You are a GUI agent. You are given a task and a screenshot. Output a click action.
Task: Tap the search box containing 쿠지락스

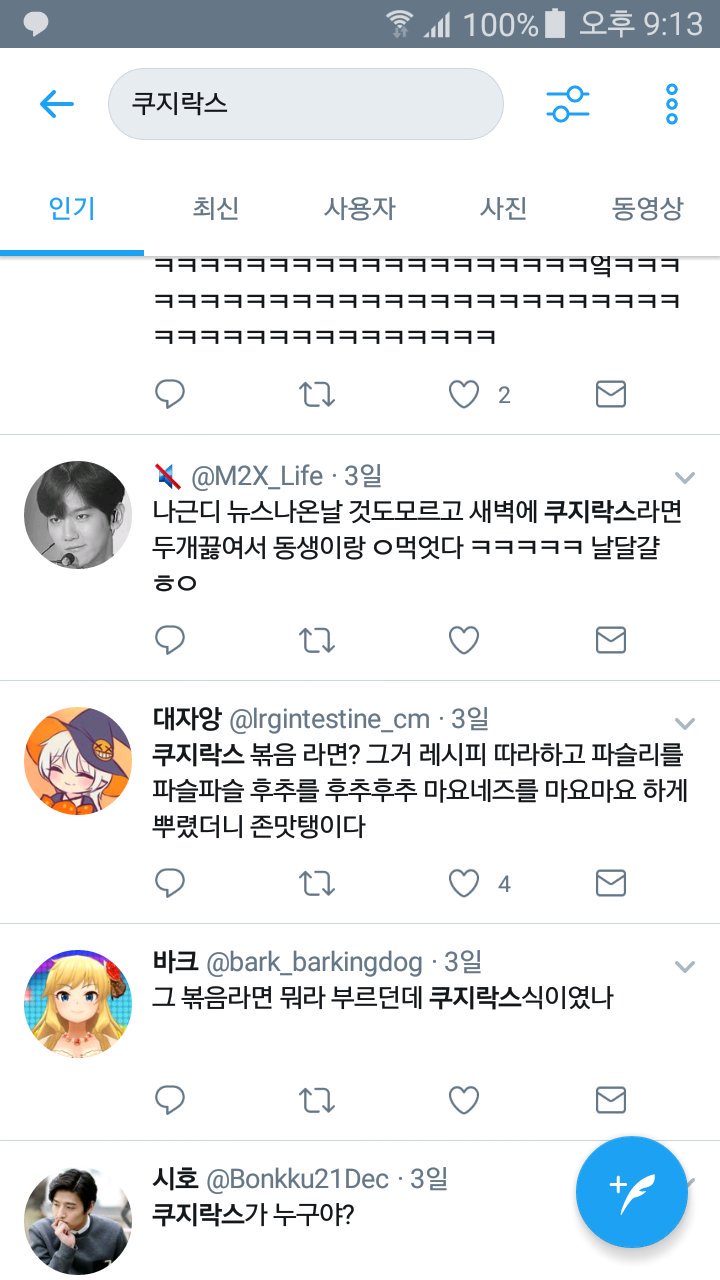click(305, 104)
